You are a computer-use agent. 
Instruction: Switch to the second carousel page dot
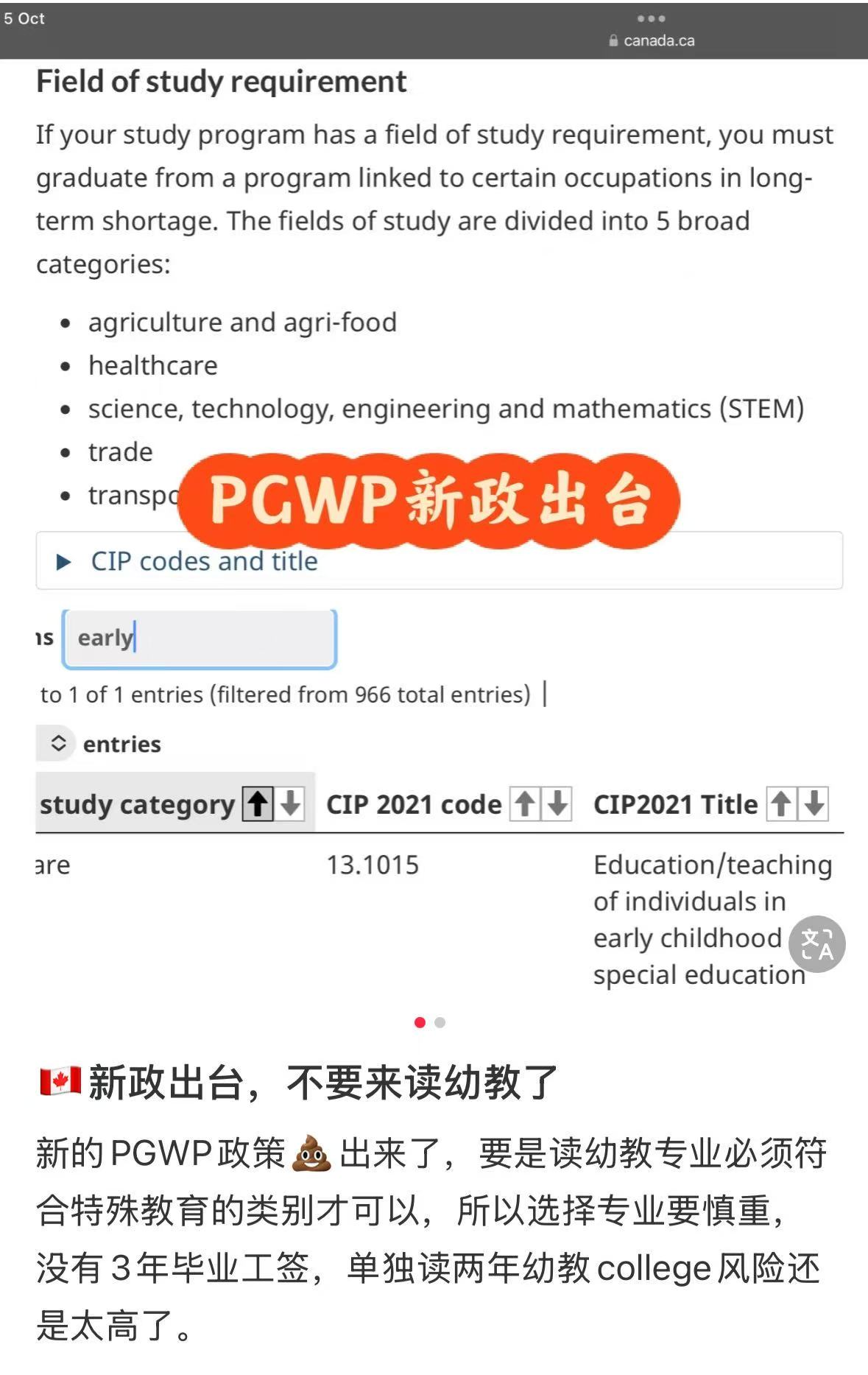[440, 1022]
